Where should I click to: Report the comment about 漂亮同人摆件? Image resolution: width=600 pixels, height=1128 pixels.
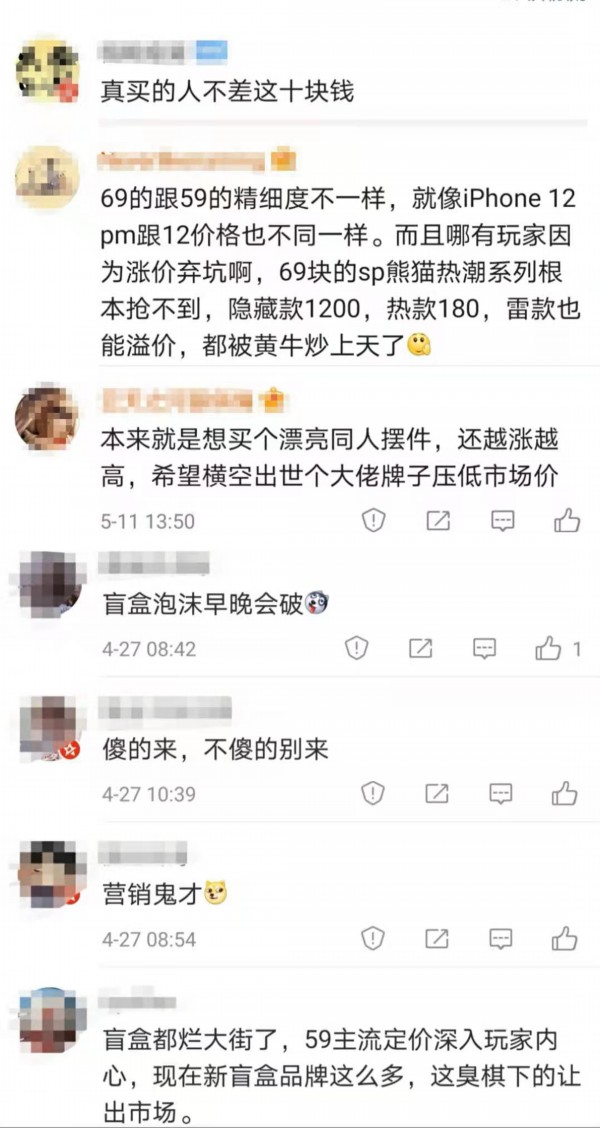[373, 520]
